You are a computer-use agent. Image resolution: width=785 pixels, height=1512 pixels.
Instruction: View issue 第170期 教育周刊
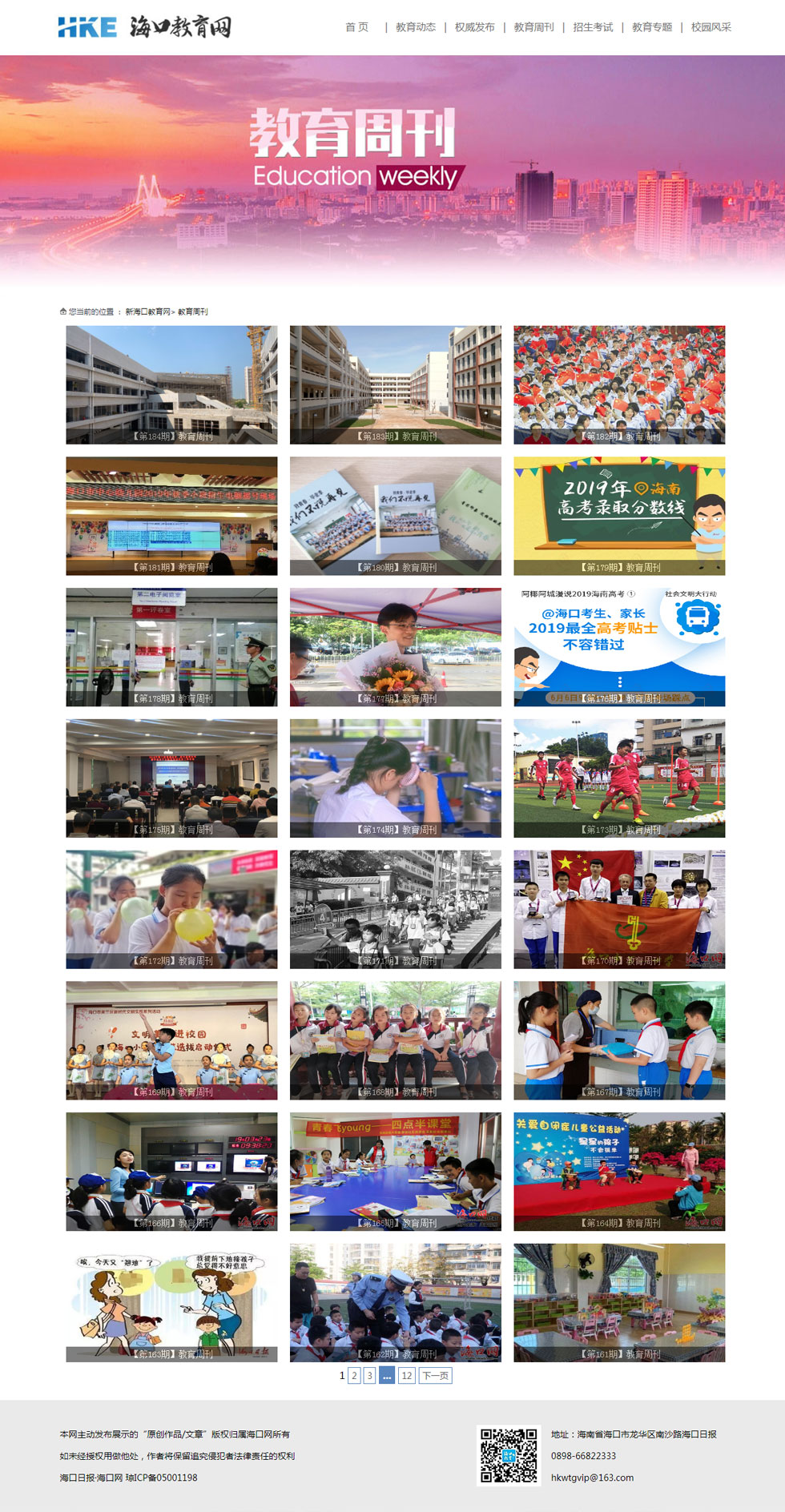(x=619, y=909)
